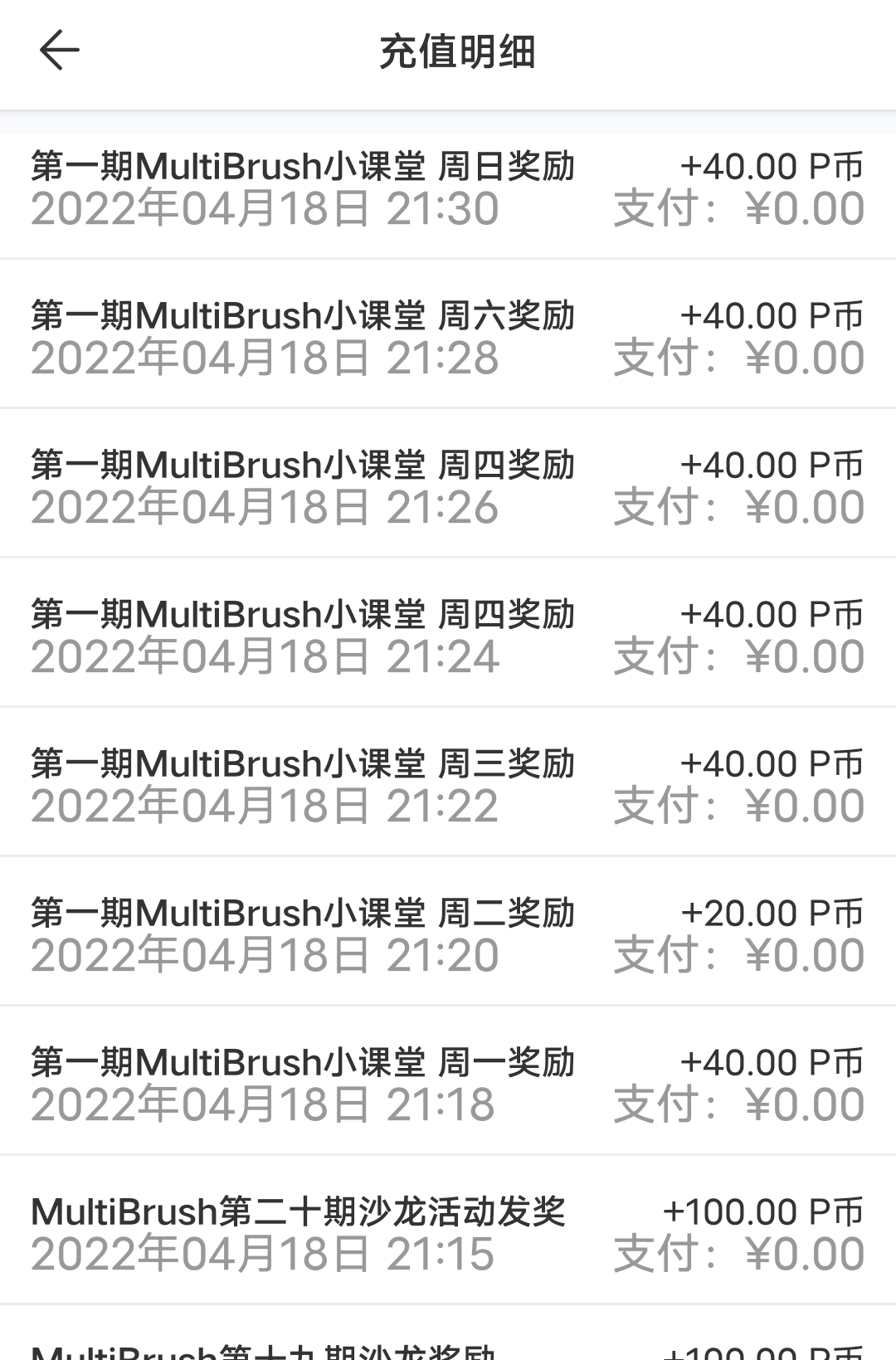
Task: Tap the +40.00 P币 amount for 周日奖励
Action: pyautogui.click(x=772, y=168)
